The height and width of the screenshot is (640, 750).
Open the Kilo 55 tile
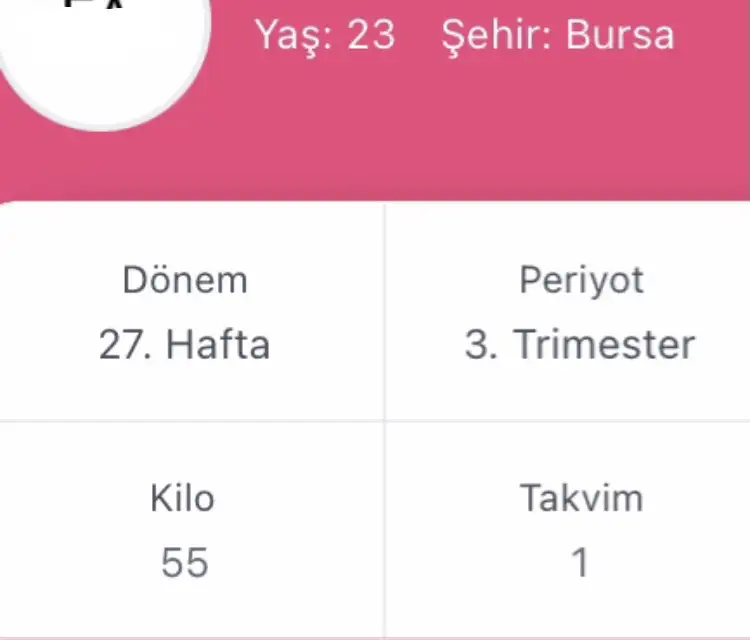pyautogui.click(x=185, y=530)
